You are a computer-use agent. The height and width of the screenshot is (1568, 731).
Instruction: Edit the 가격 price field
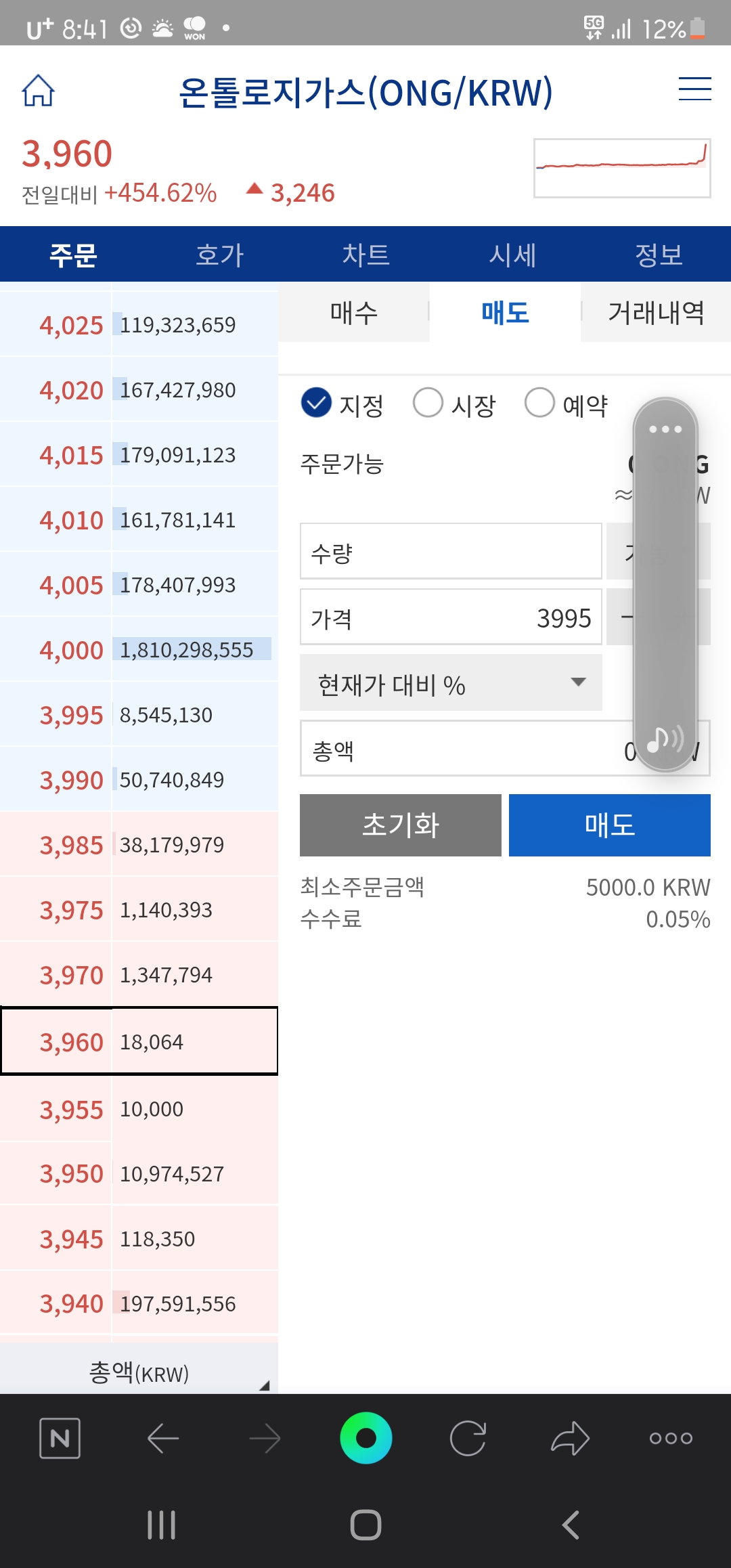point(451,617)
